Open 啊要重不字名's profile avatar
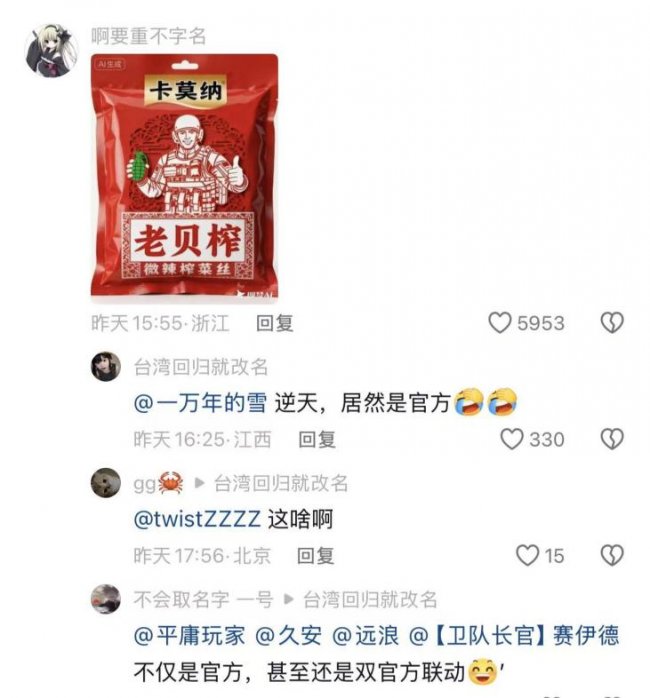 [x=51, y=51]
